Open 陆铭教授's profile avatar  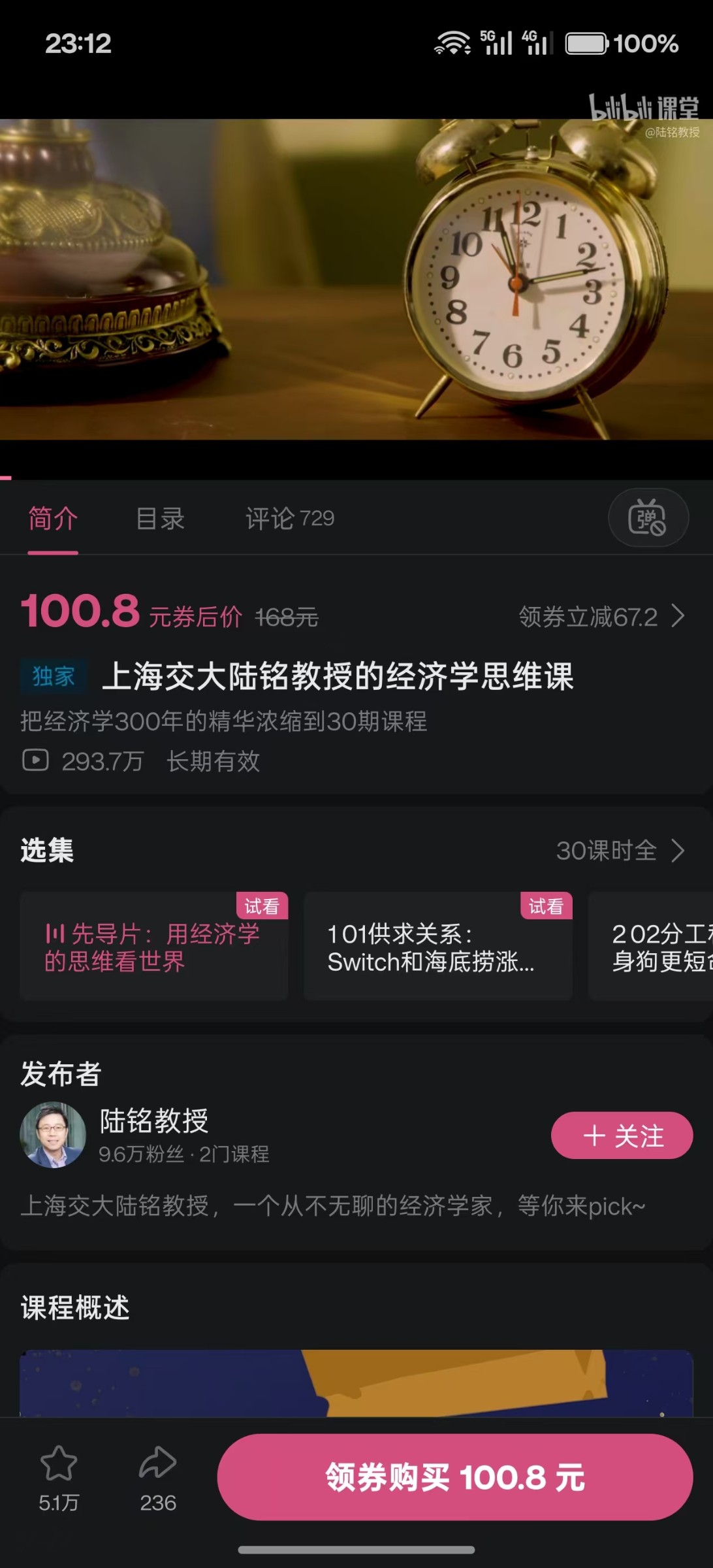click(53, 1135)
